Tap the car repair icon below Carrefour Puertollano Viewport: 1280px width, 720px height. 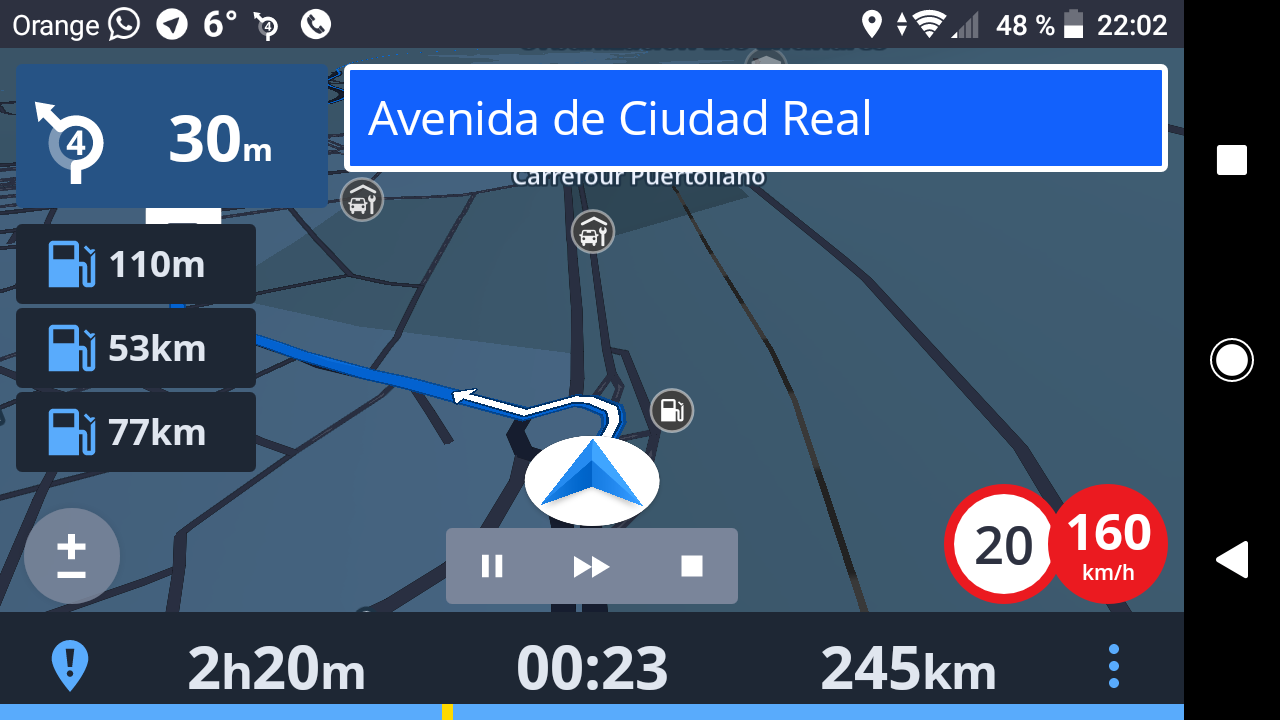(592, 232)
